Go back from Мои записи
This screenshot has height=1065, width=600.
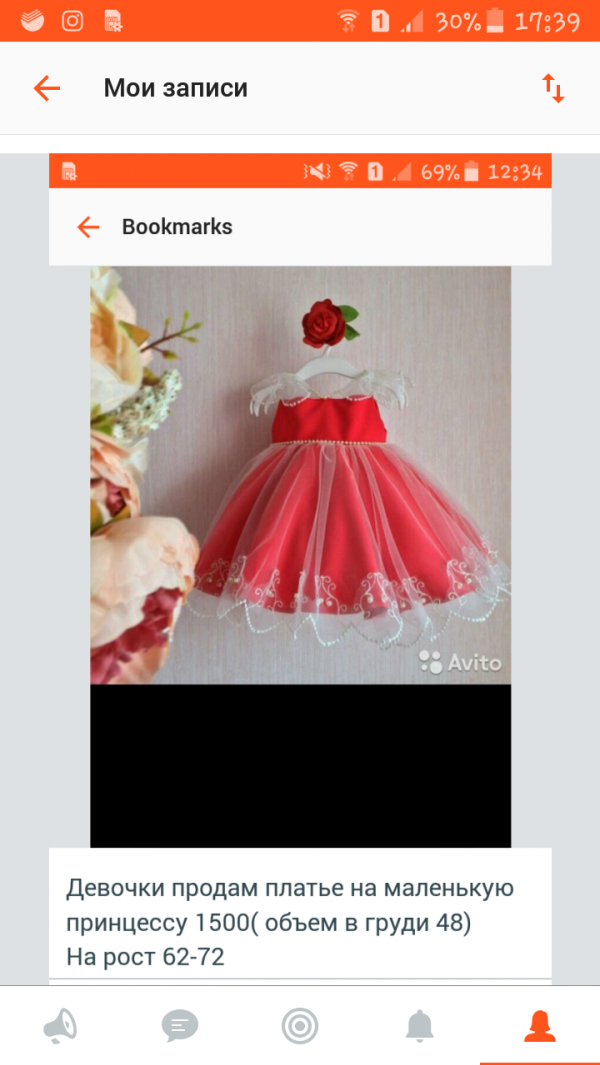47,88
